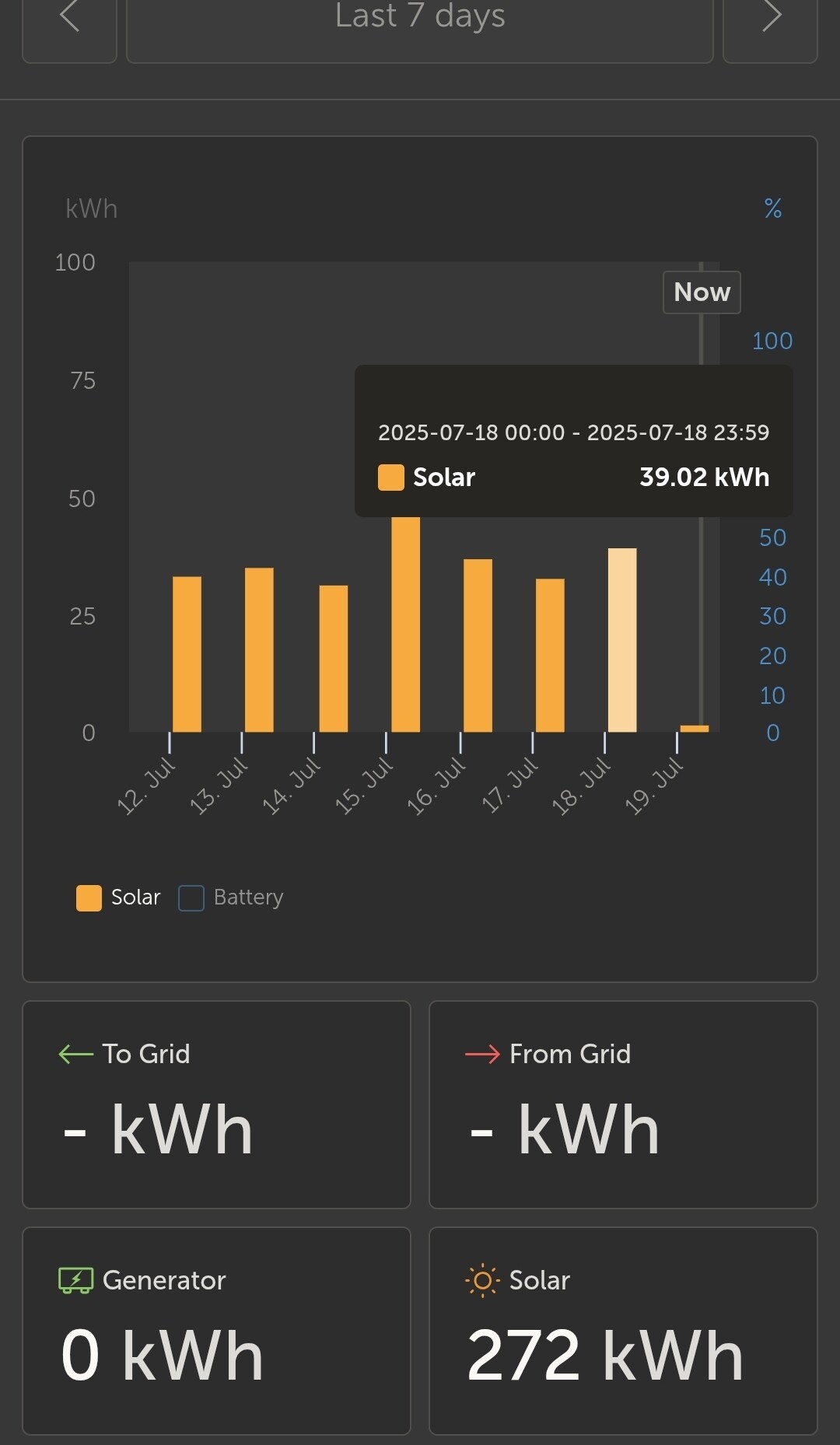Go to the previous period arrow
The width and height of the screenshot is (840, 1445).
[69, 23]
